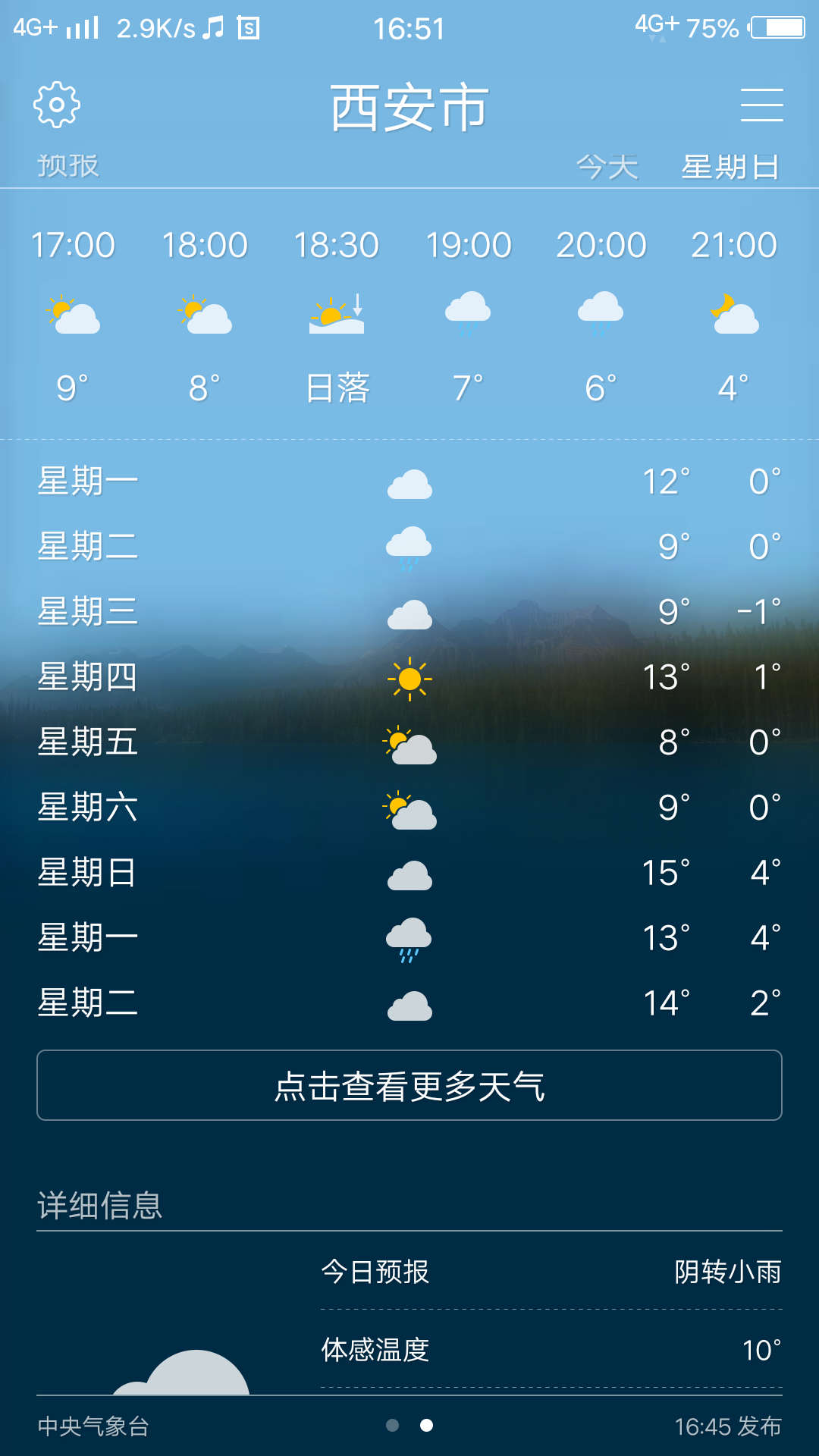The height and width of the screenshot is (1456, 819).
Task: Select the sunset icon at 18:30
Action: coord(337,312)
